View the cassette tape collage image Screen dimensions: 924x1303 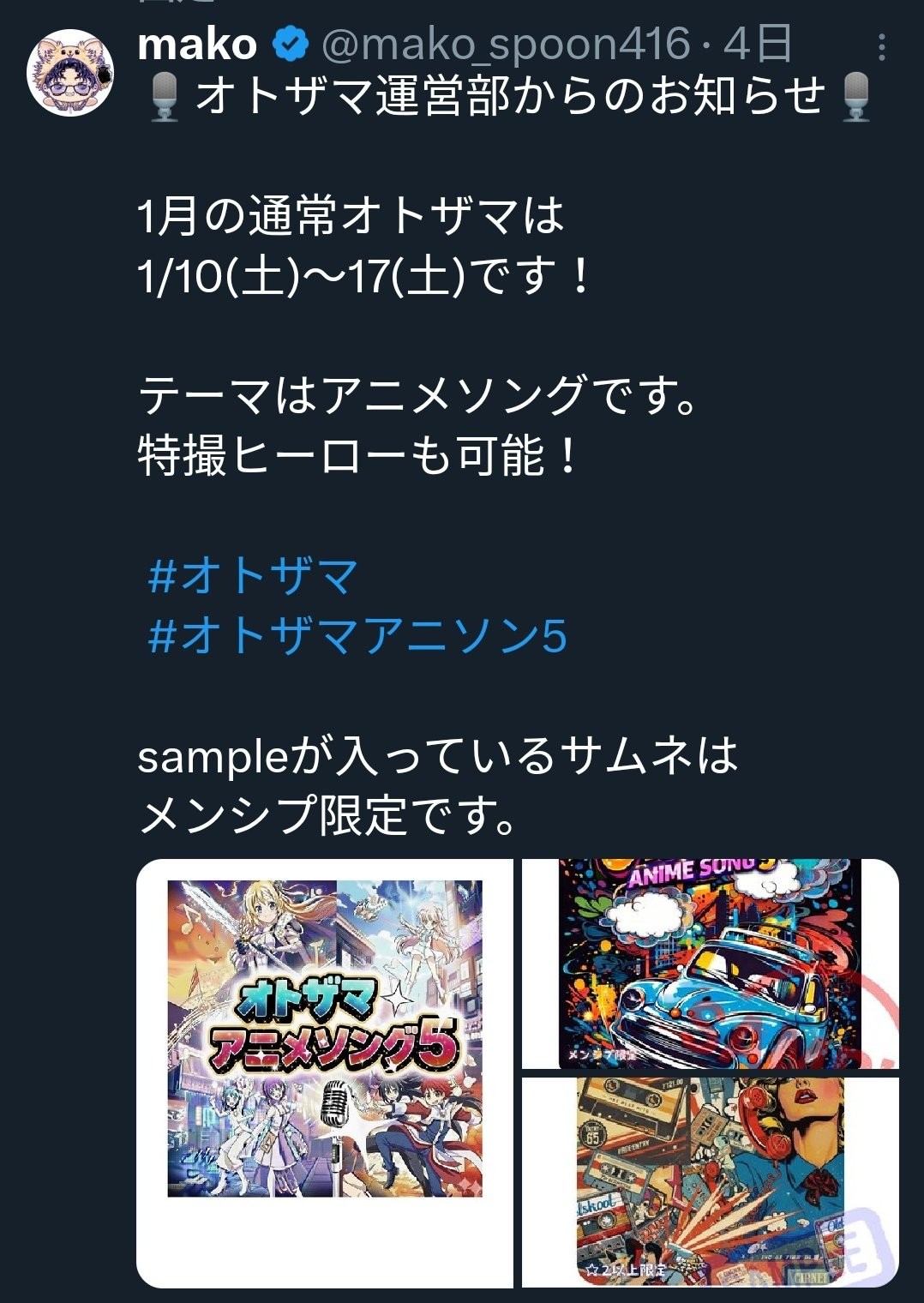[710, 1181]
